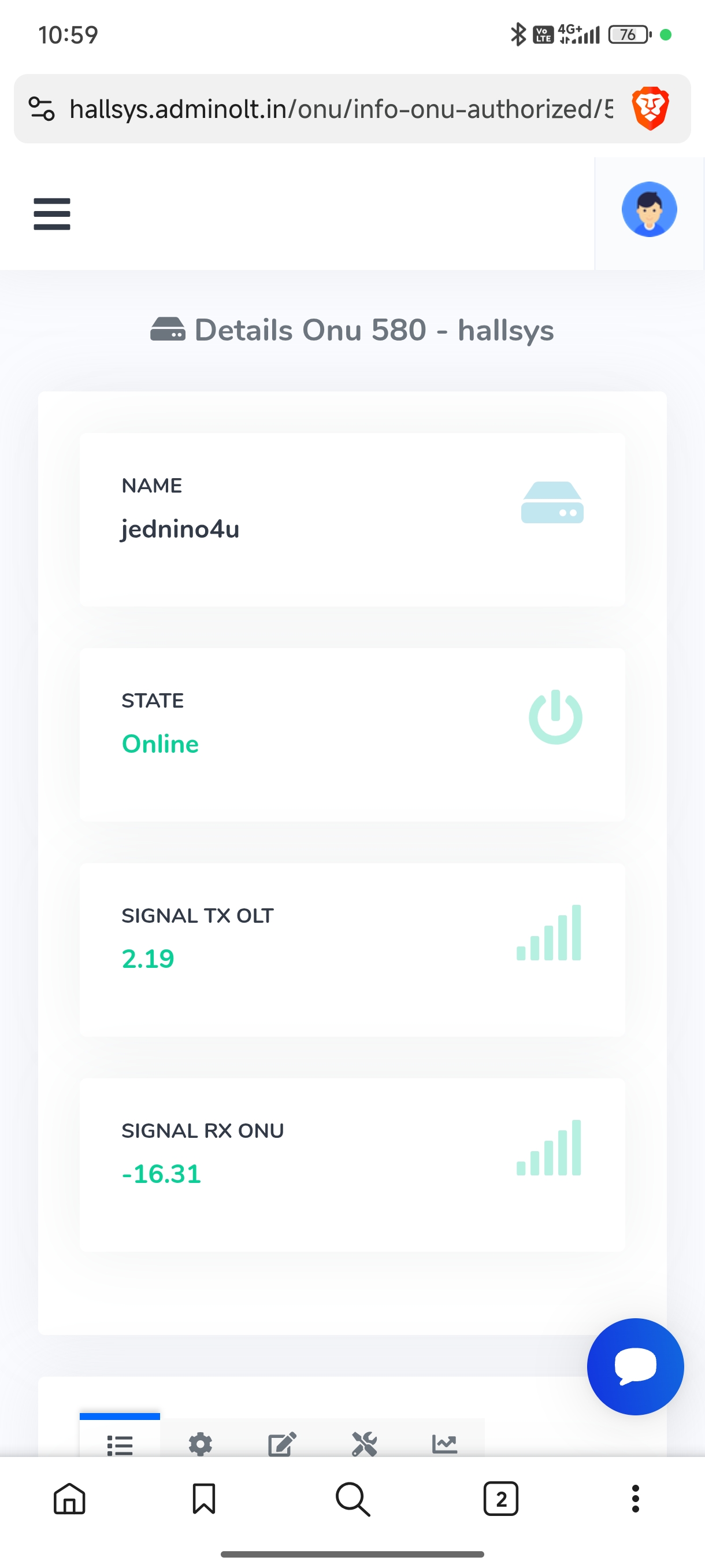The height and width of the screenshot is (1568, 705).
Task: Open browser search
Action: coord(353,1498)
